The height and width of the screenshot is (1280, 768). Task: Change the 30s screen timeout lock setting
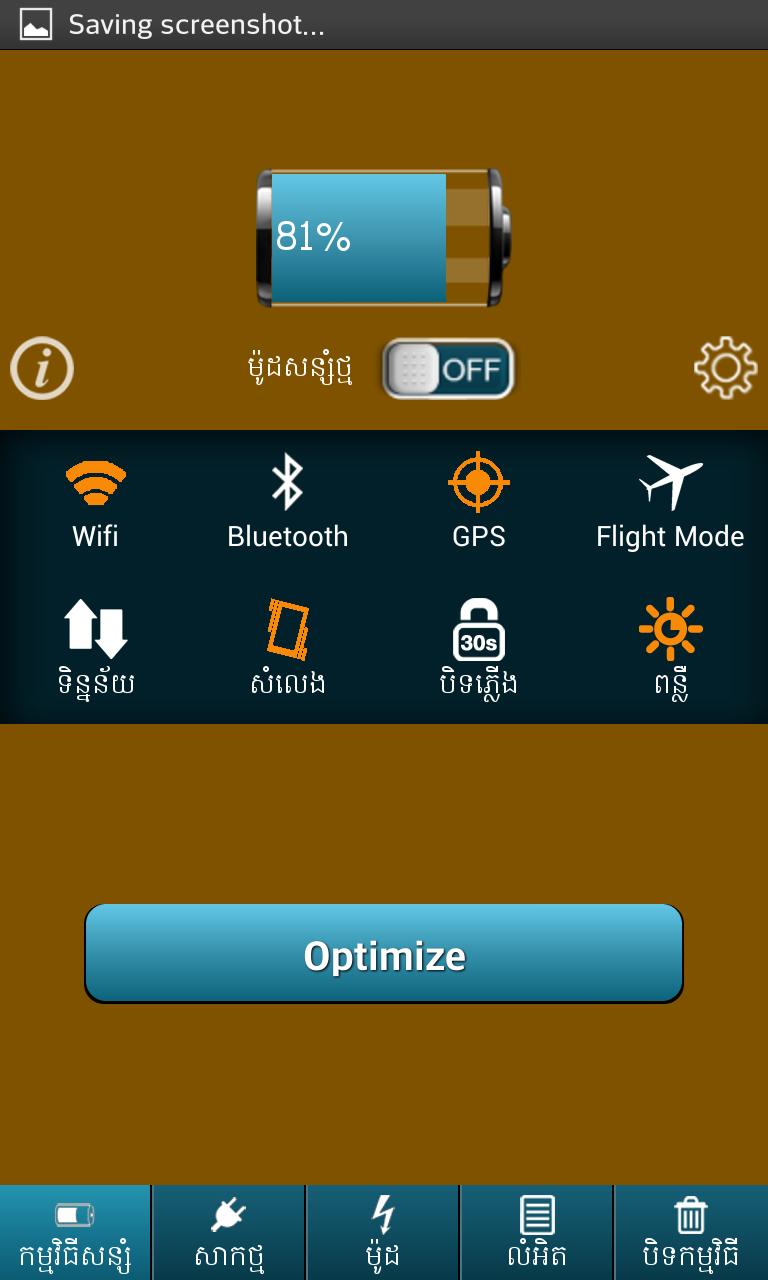[x=479, y=648]
